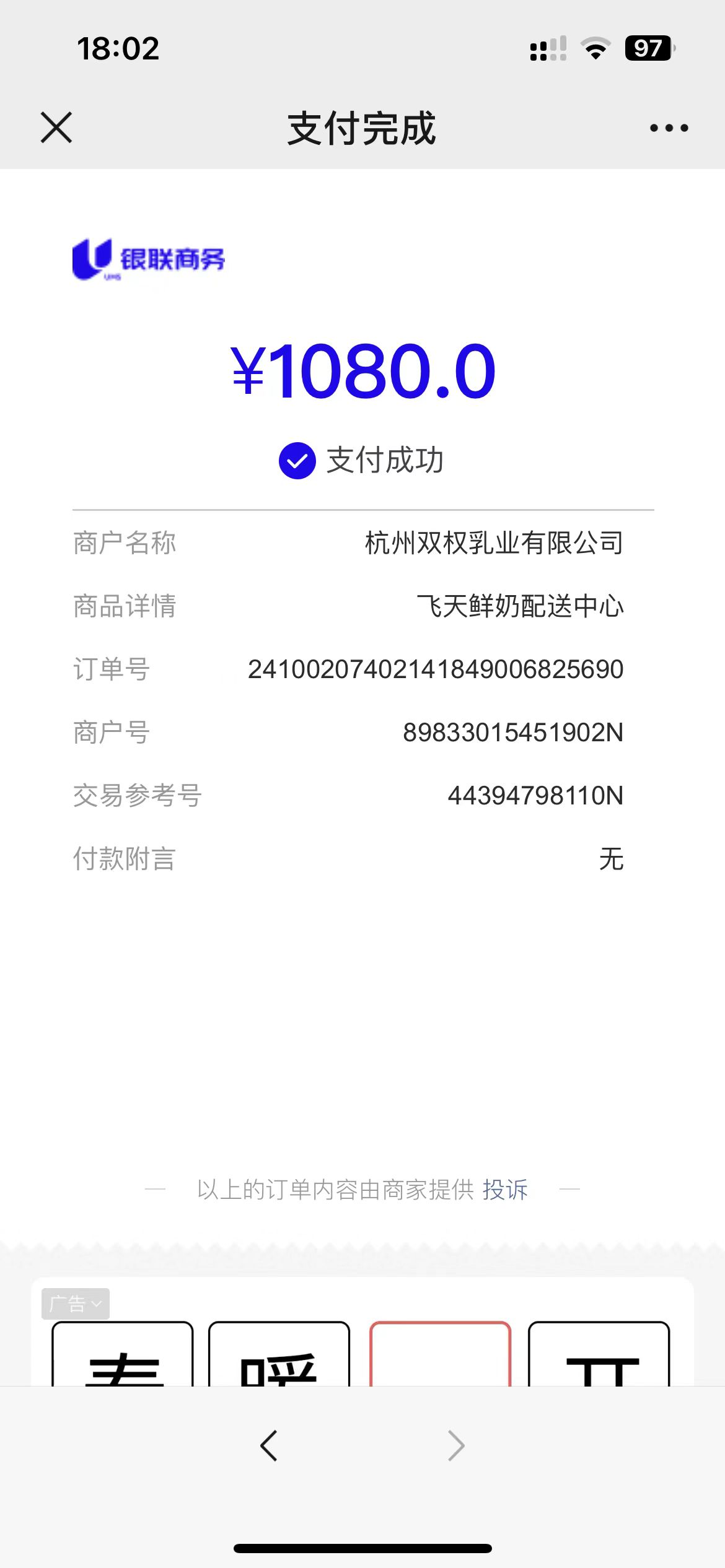The height and width of the screenshot is (1568, 725).
Task: Go back with the browser back arrow
Action: tap(269, 1446)
